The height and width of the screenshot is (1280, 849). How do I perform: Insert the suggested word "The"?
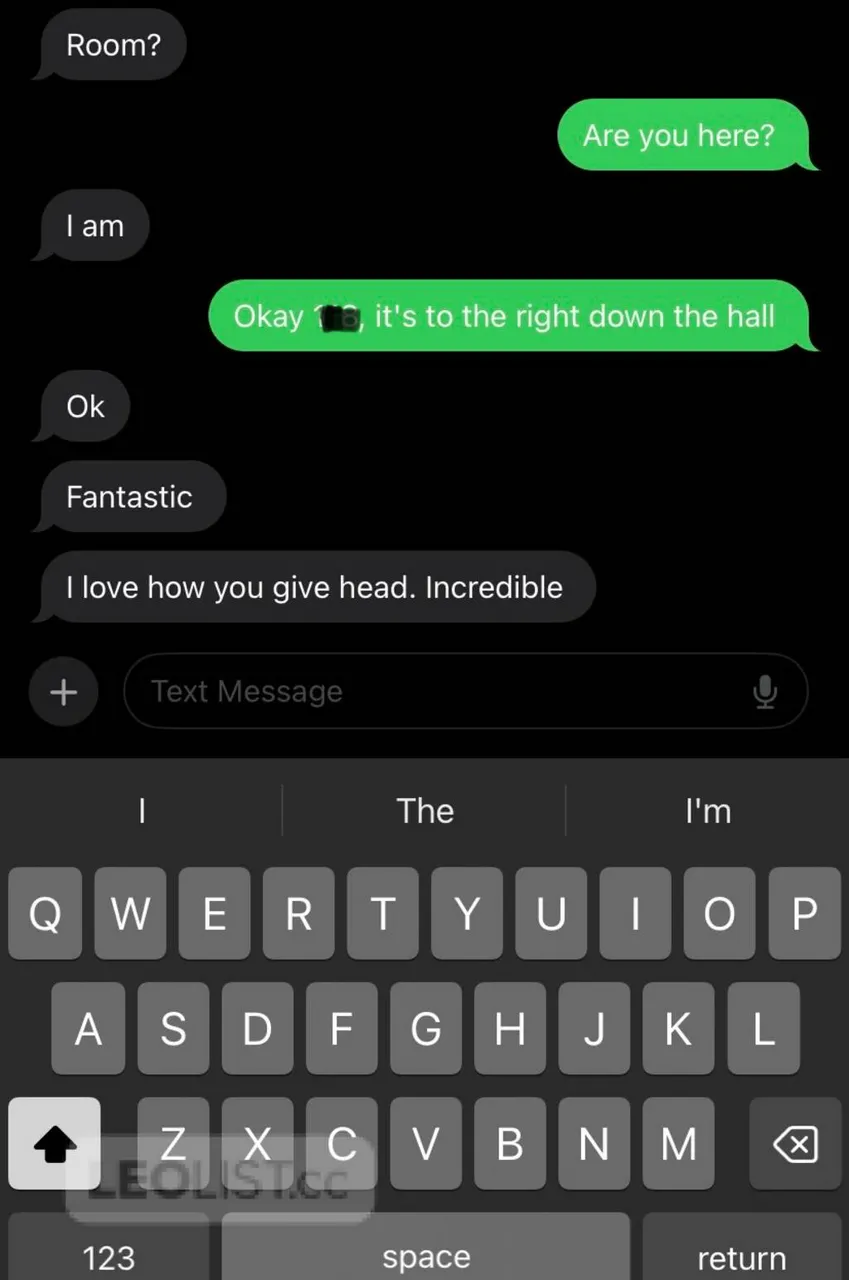tap(425, 810)
